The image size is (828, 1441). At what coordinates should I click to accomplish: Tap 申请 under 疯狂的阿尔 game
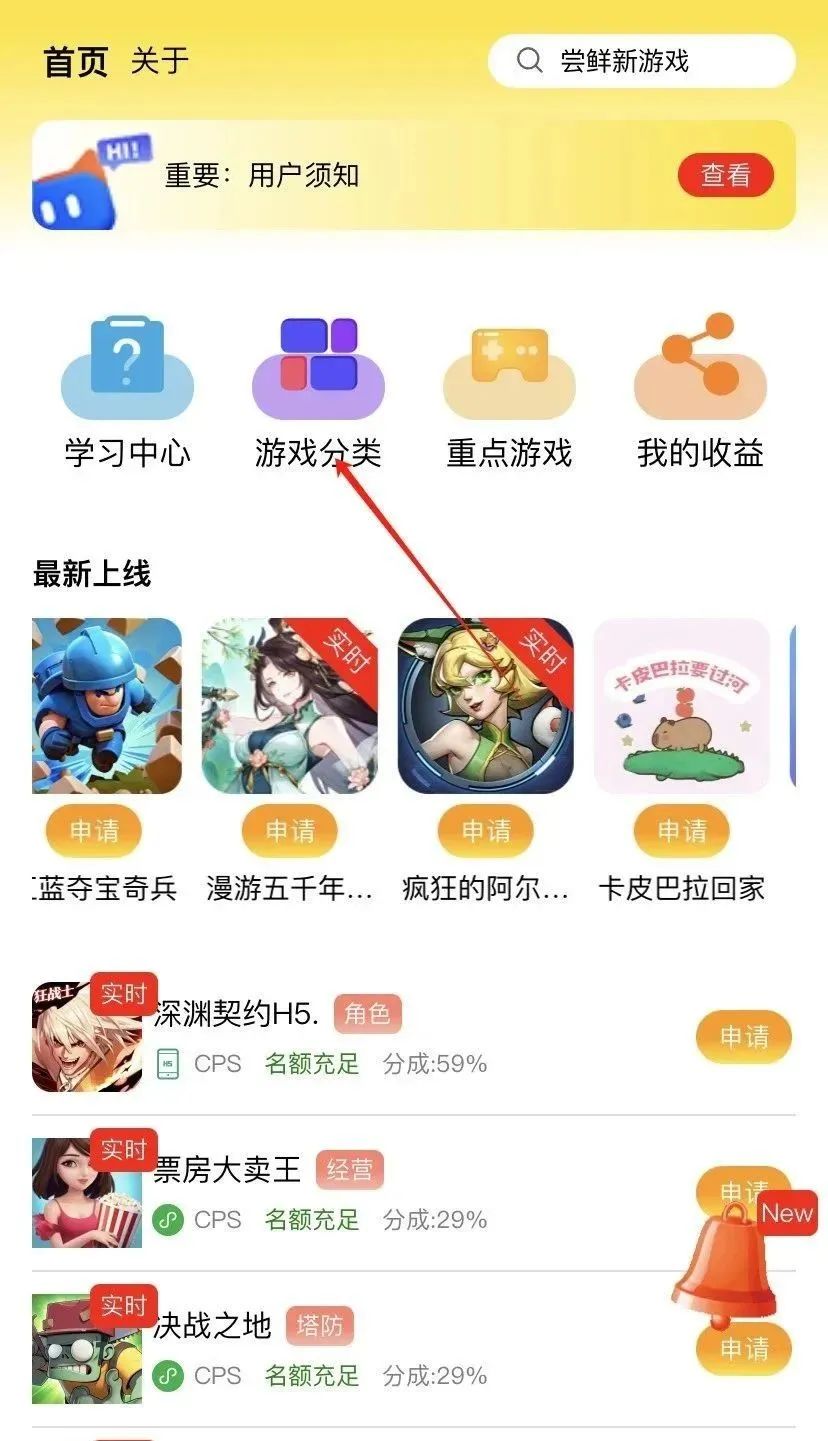coord(486,831)
